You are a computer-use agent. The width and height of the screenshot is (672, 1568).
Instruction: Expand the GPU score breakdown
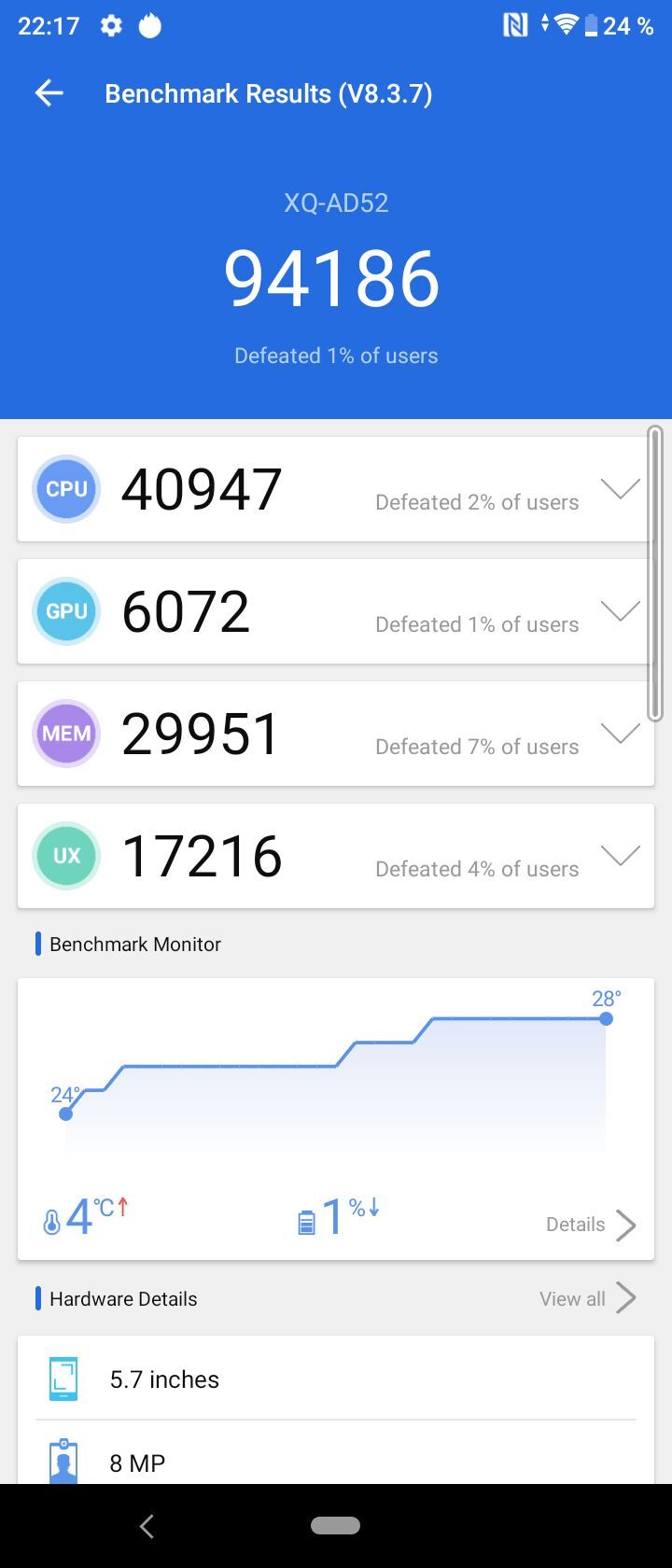pyautogui.click(x=620, y=611)
